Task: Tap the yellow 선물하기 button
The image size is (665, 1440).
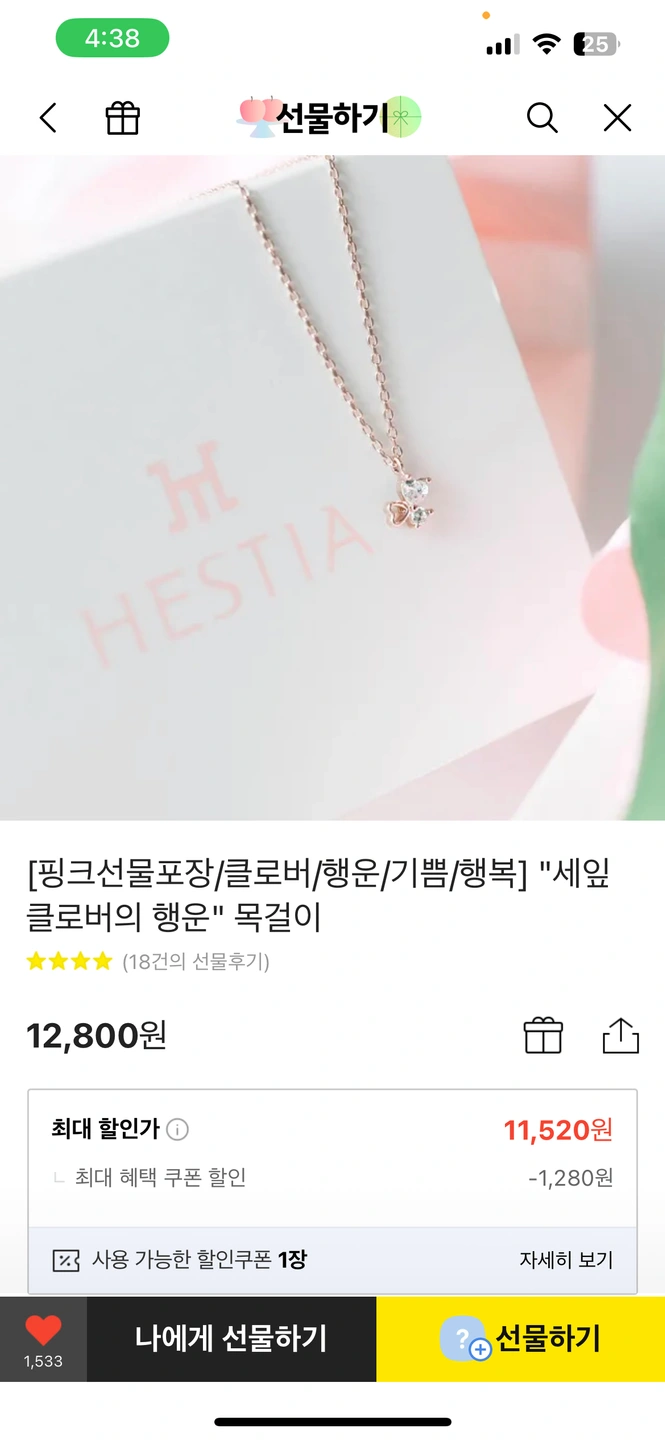Action: tap(520, 1338)
